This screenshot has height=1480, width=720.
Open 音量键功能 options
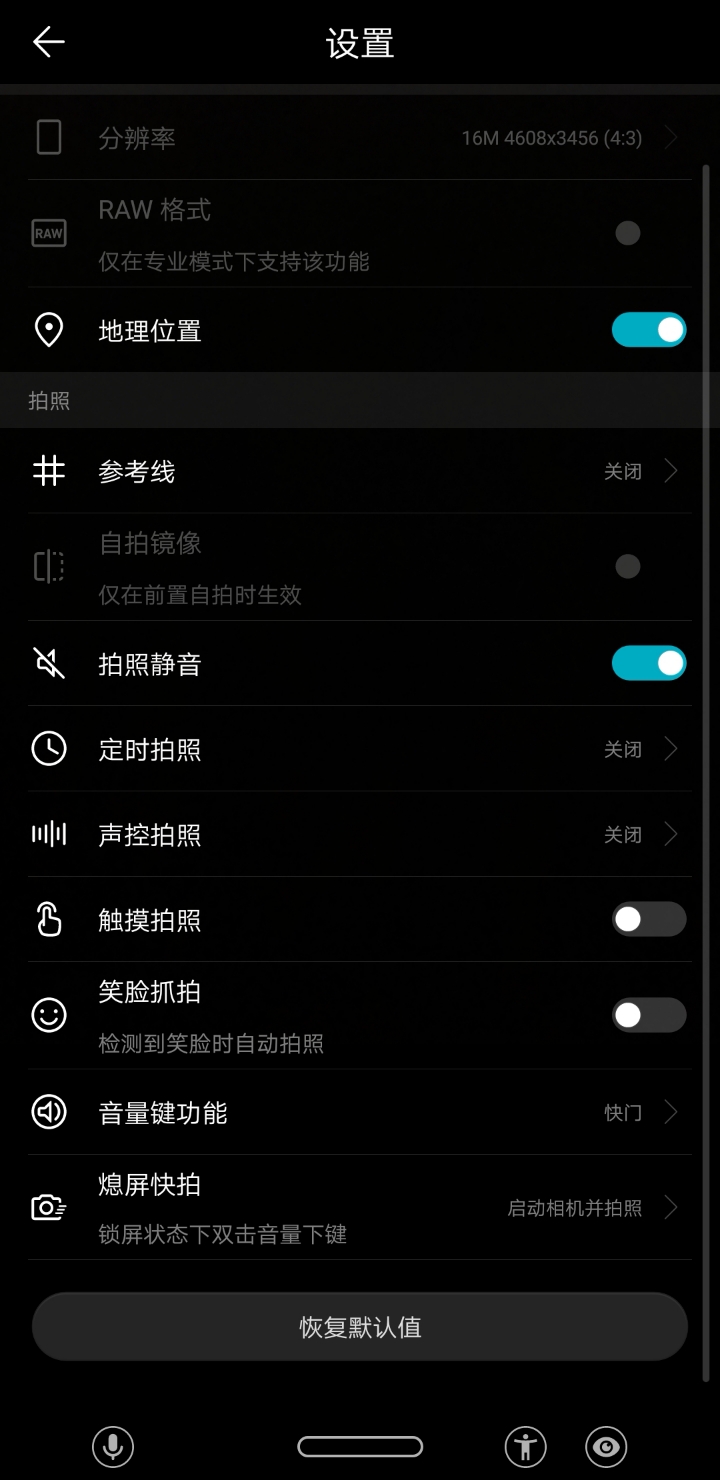(x=360, y=1112)
